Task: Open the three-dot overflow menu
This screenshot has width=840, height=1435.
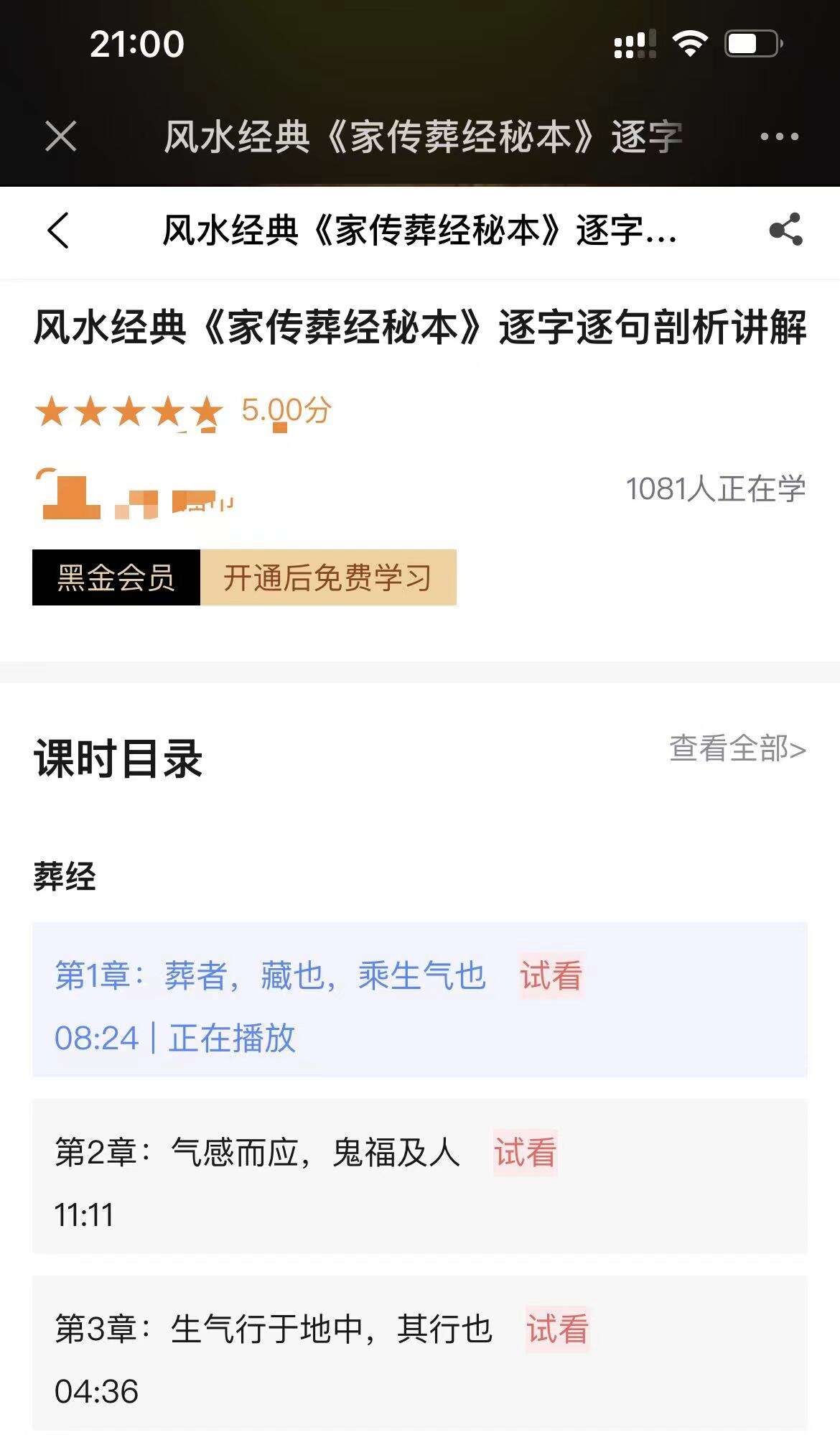Action: coord(779,136)
